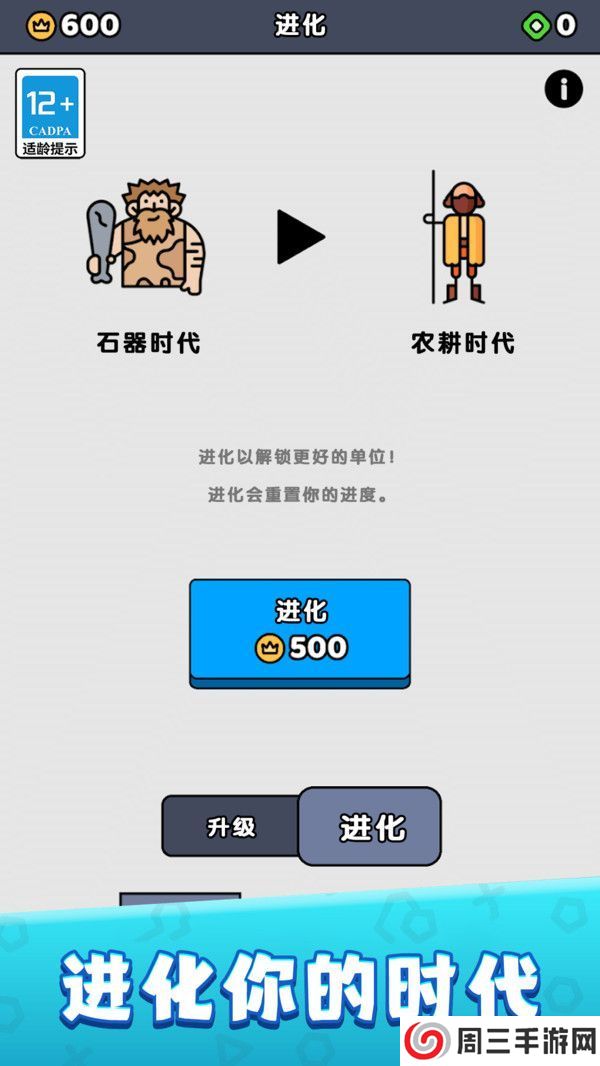Switch to the 升级 tab
600x1066 pixels.
coord(231,827)
